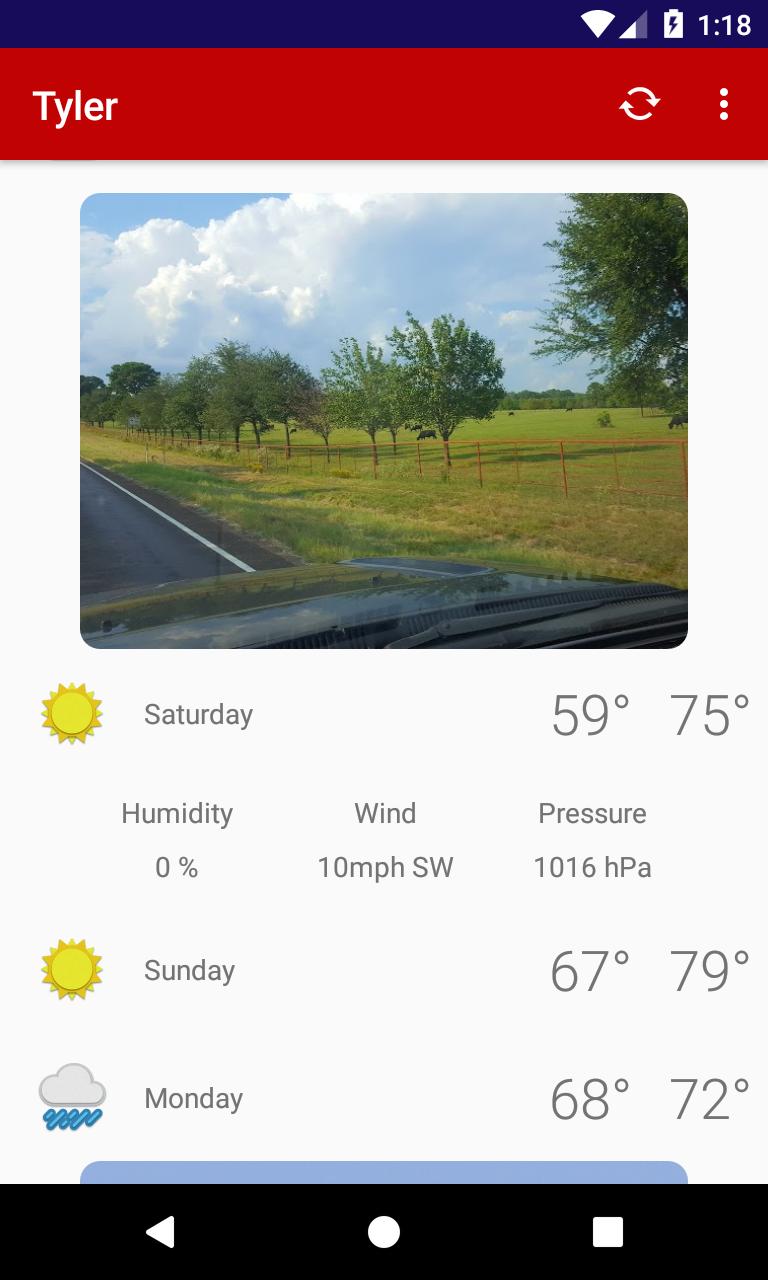Tap the Wi-Fi icon in status bar
The image size is (768, 1280).
[x=599, y=24]
